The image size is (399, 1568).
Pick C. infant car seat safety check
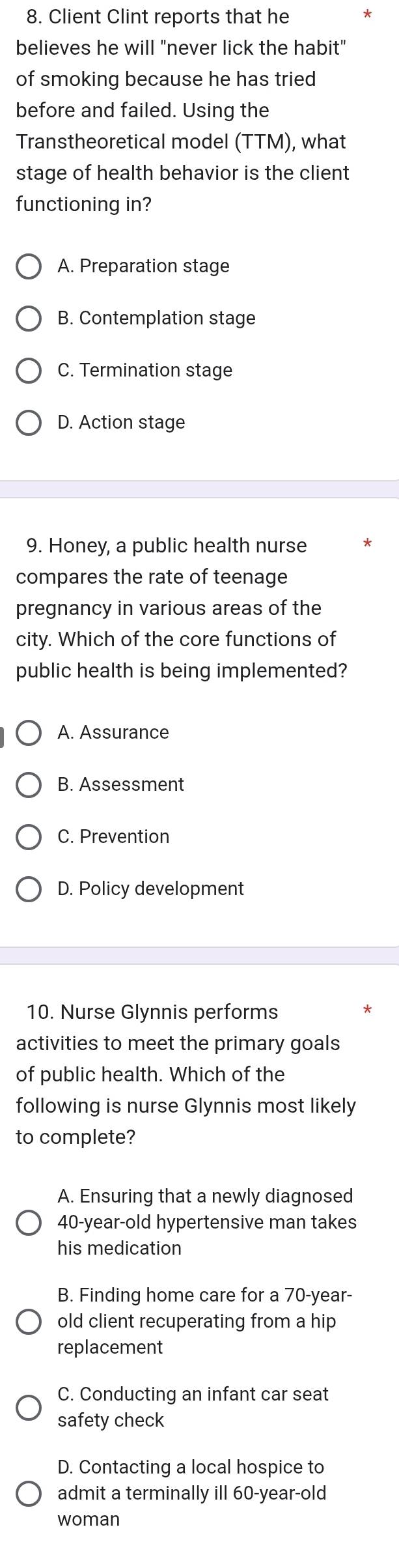coord(28,1408)
